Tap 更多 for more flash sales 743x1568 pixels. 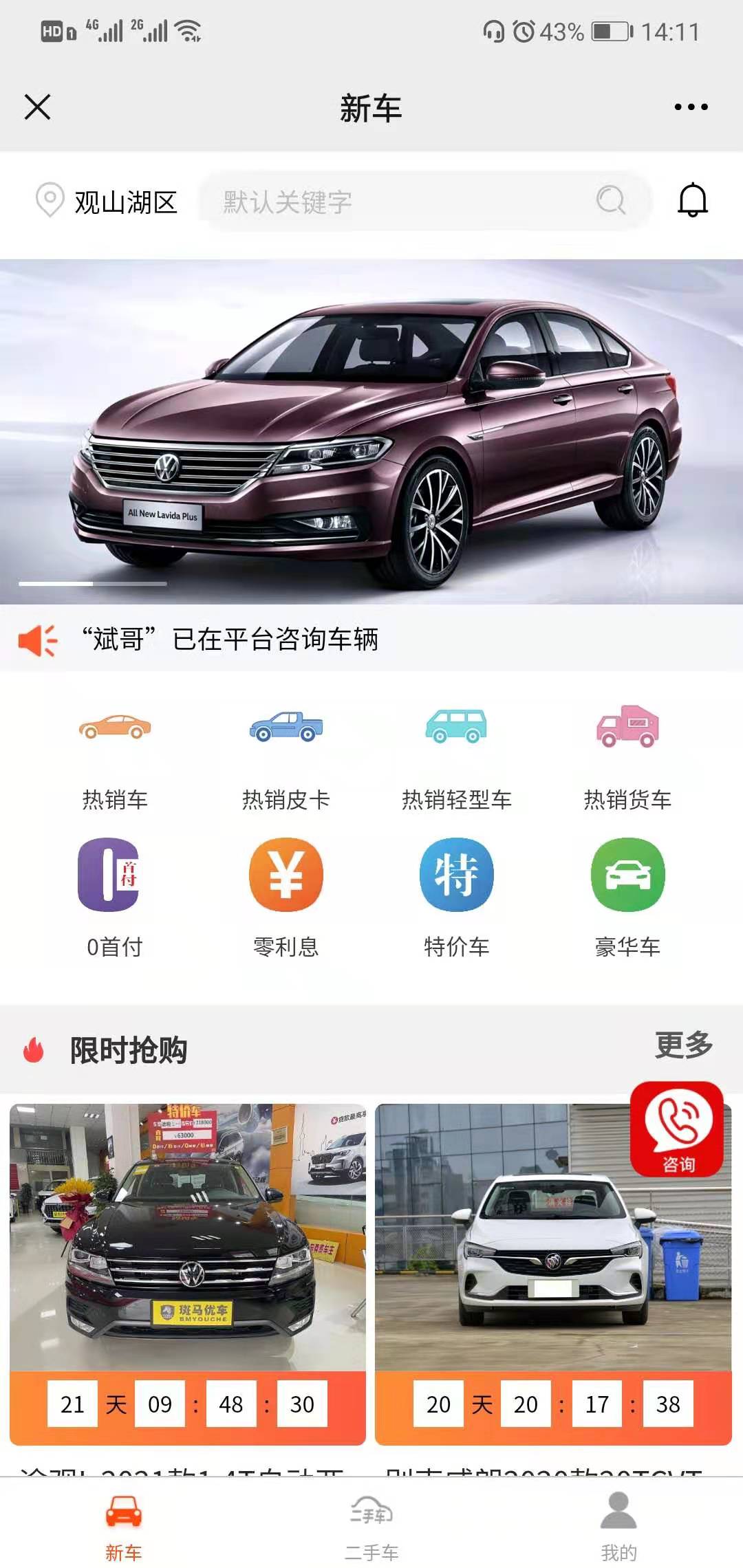683,1045
